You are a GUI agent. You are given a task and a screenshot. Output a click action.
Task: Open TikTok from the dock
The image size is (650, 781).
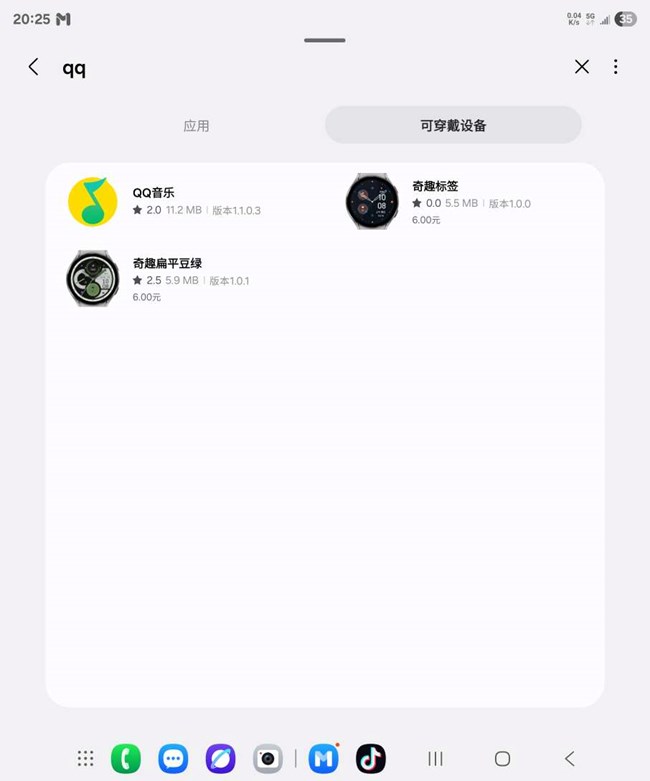point(371,758)
